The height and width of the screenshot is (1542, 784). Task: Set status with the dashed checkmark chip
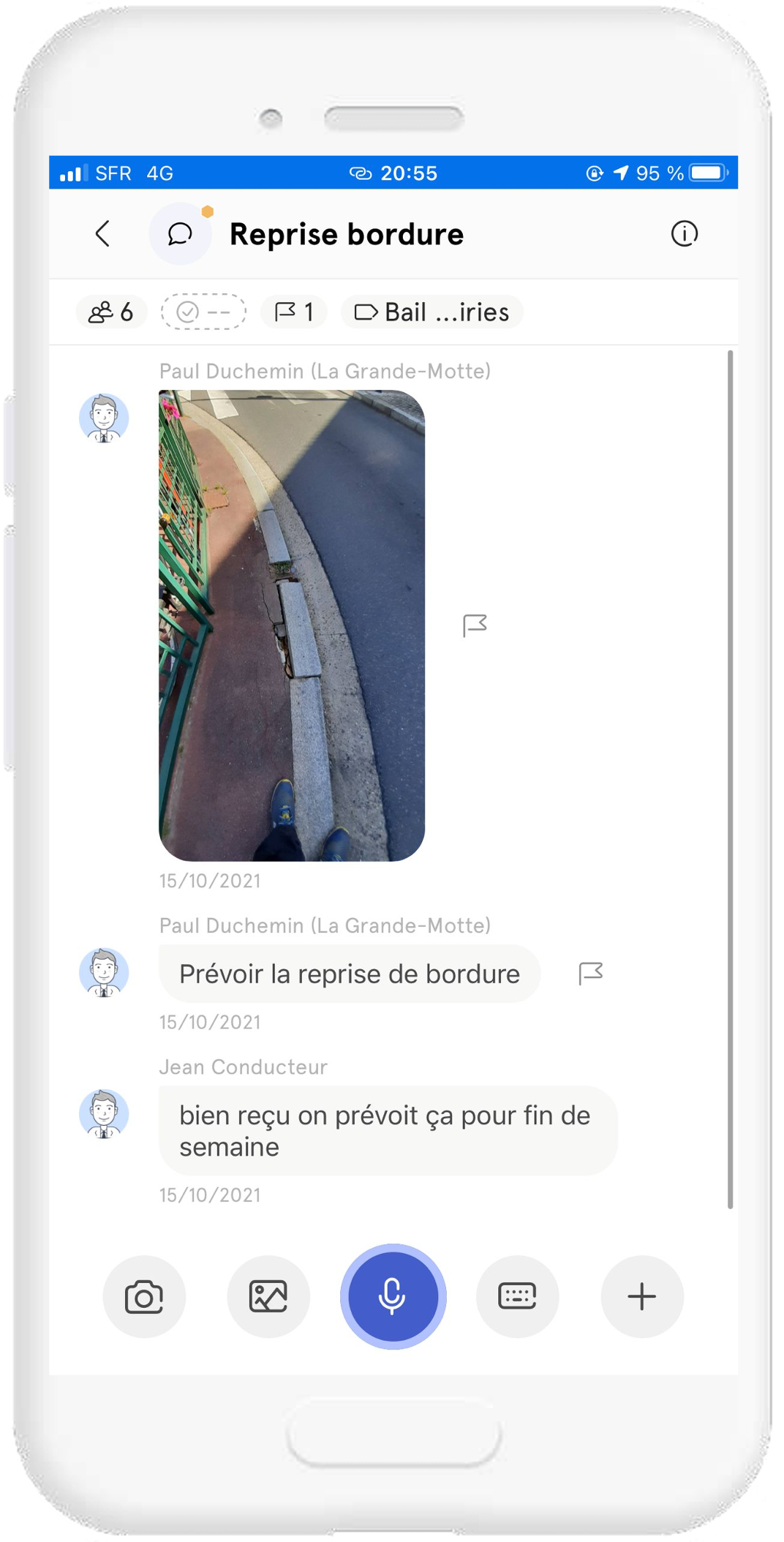[x=203, y=312]
